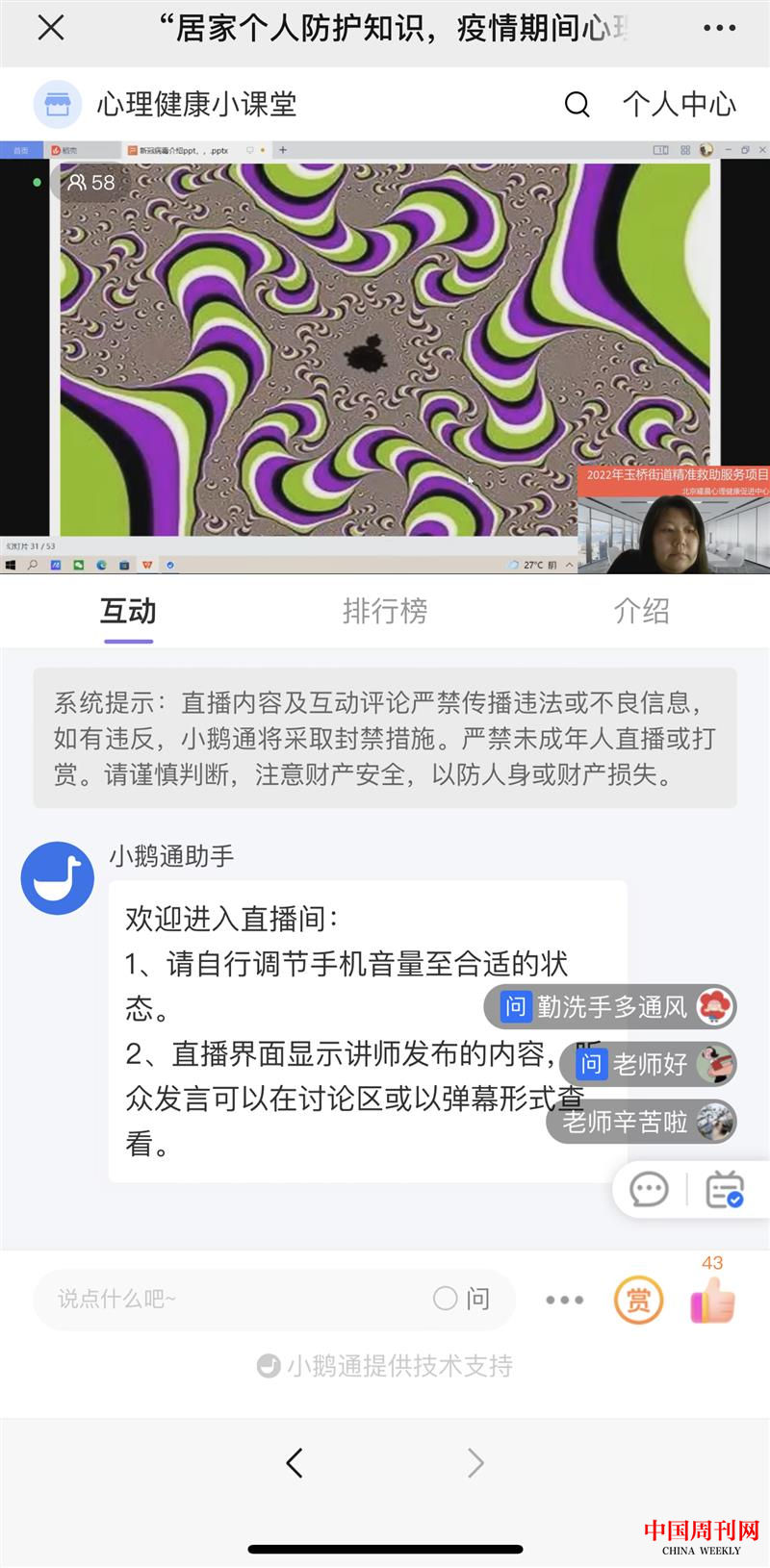Open 个人中心
The height and width of the screenshot is (1568, 770).
pos(679,104)
